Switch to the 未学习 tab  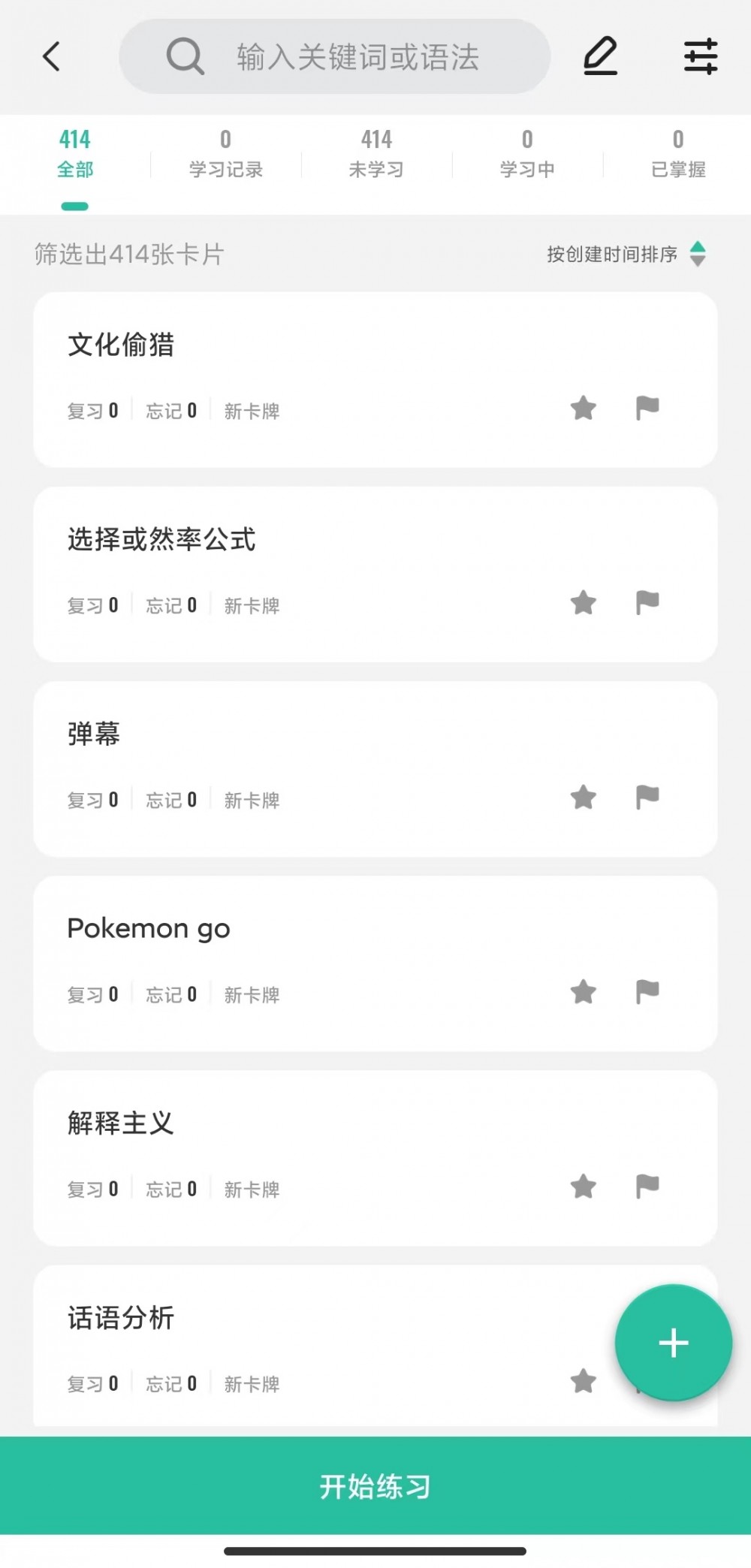coord(376,154)
